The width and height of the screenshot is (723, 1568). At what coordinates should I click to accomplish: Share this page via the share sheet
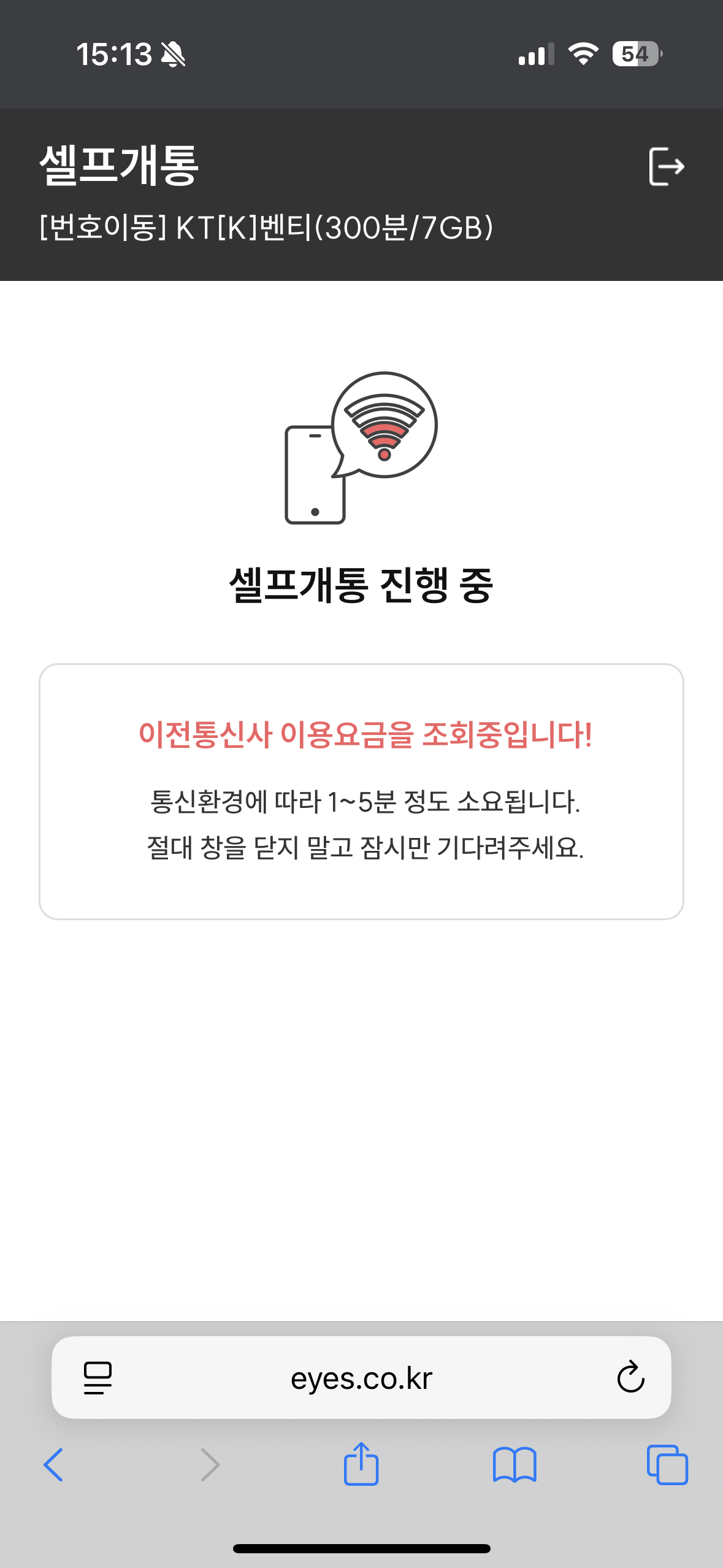(361, 1464)
